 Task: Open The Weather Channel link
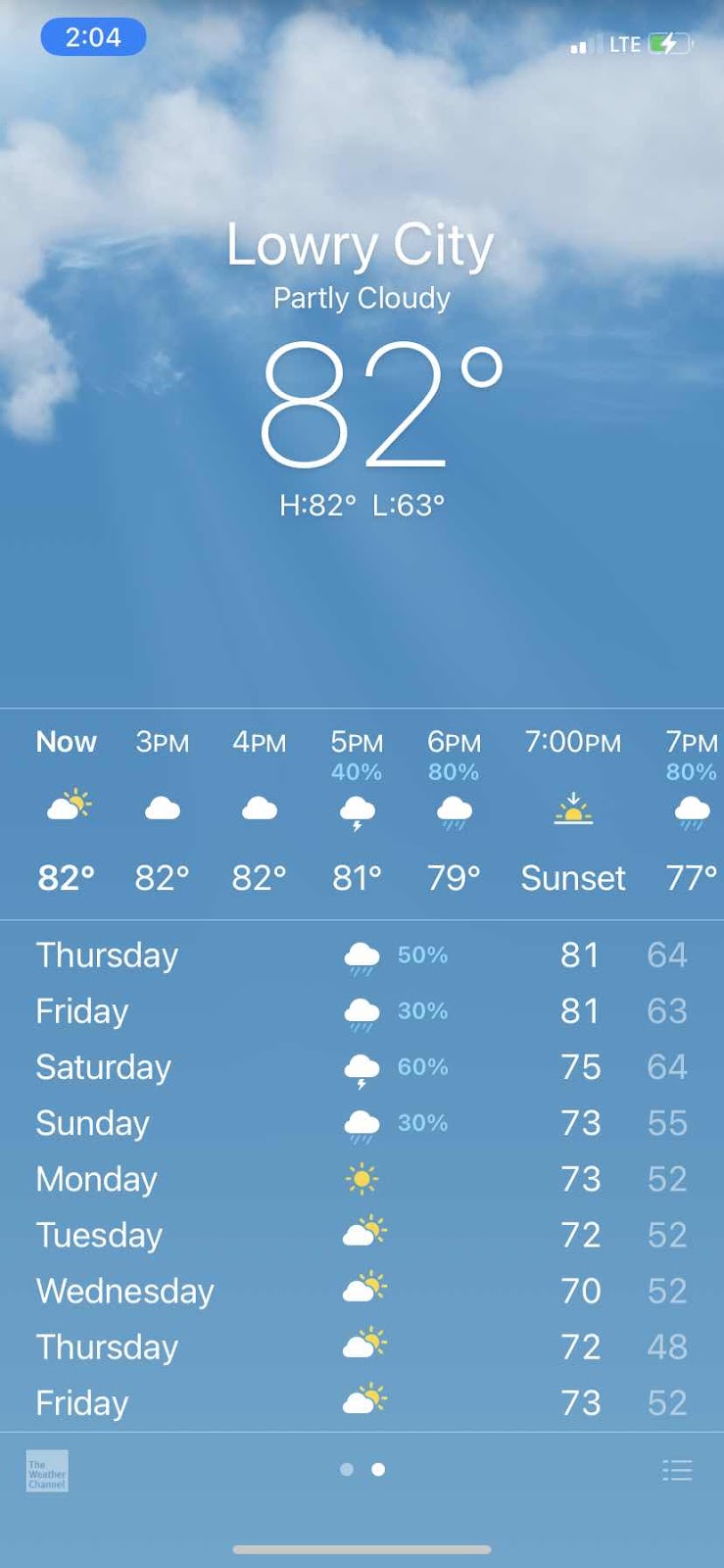(47, 1471)
